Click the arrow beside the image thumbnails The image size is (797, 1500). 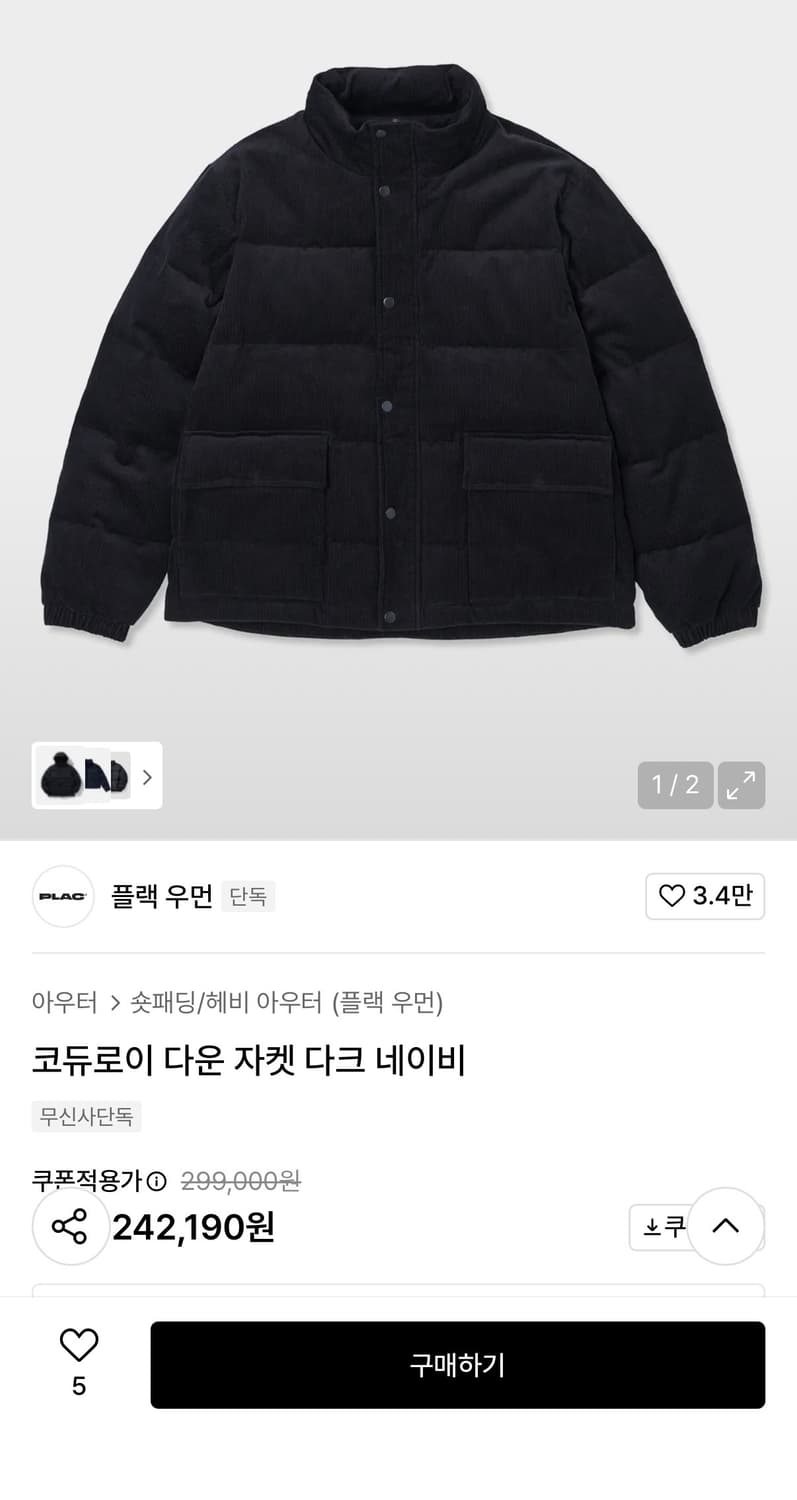[x=147, y=776]
